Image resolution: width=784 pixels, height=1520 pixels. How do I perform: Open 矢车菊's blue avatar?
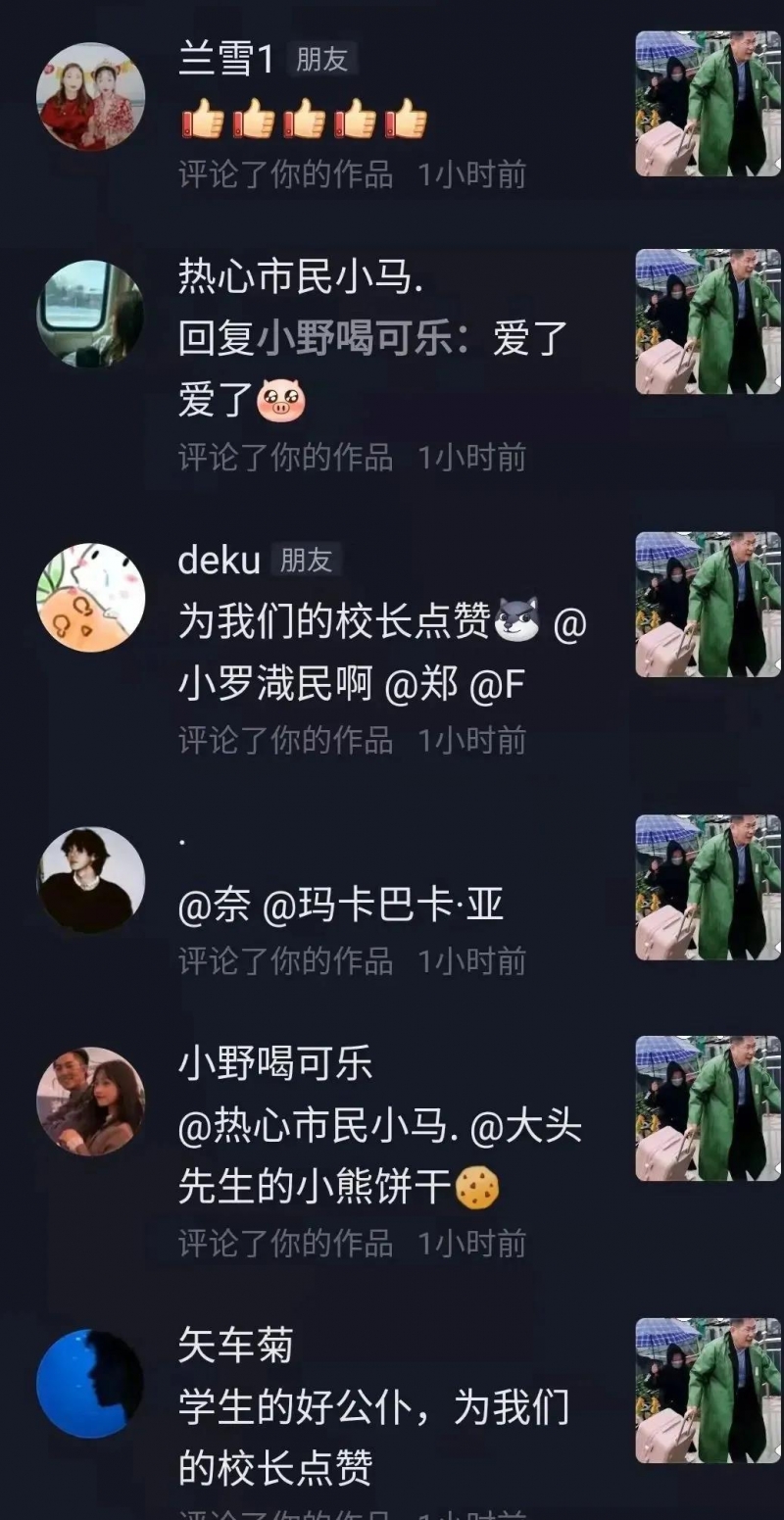tap(90, 1383)
